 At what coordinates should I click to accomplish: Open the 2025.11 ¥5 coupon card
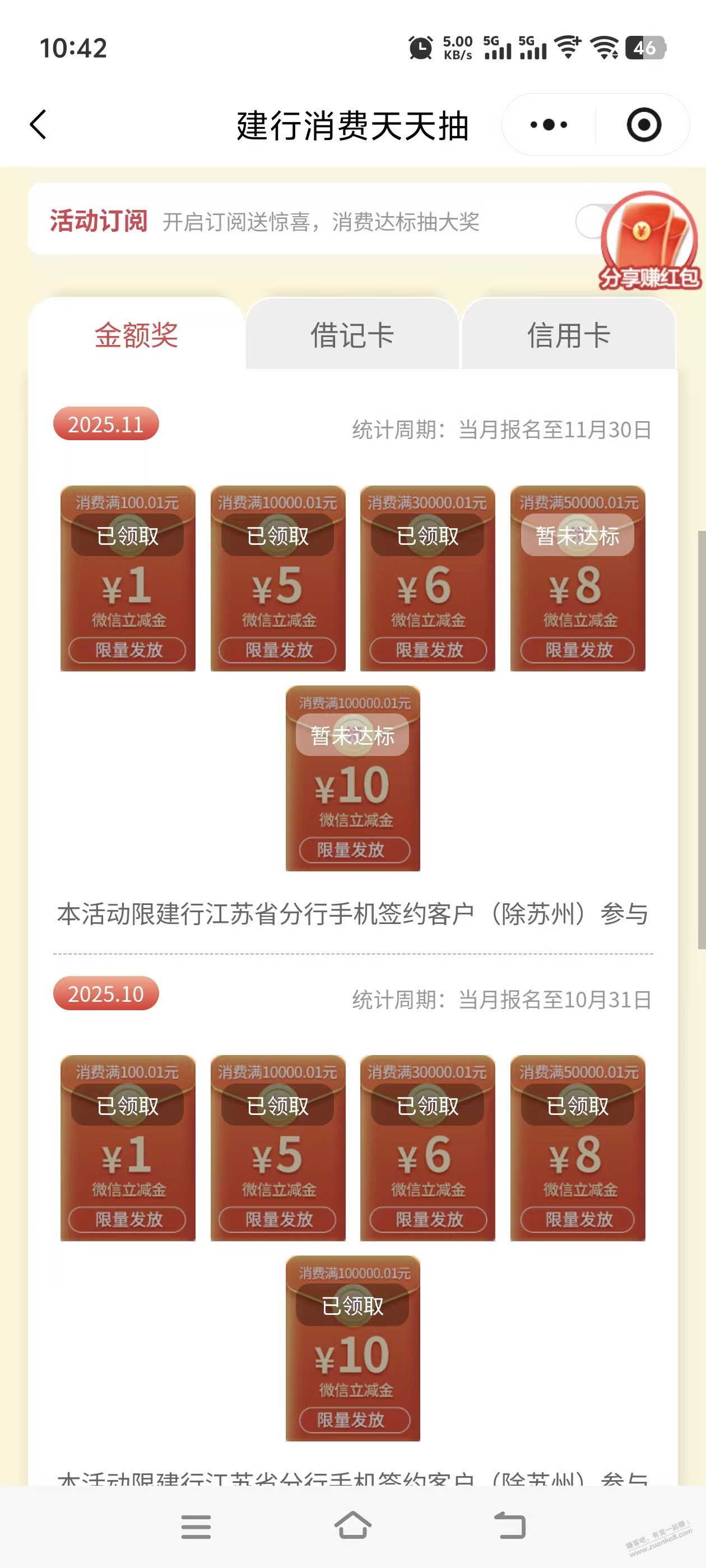278,578
